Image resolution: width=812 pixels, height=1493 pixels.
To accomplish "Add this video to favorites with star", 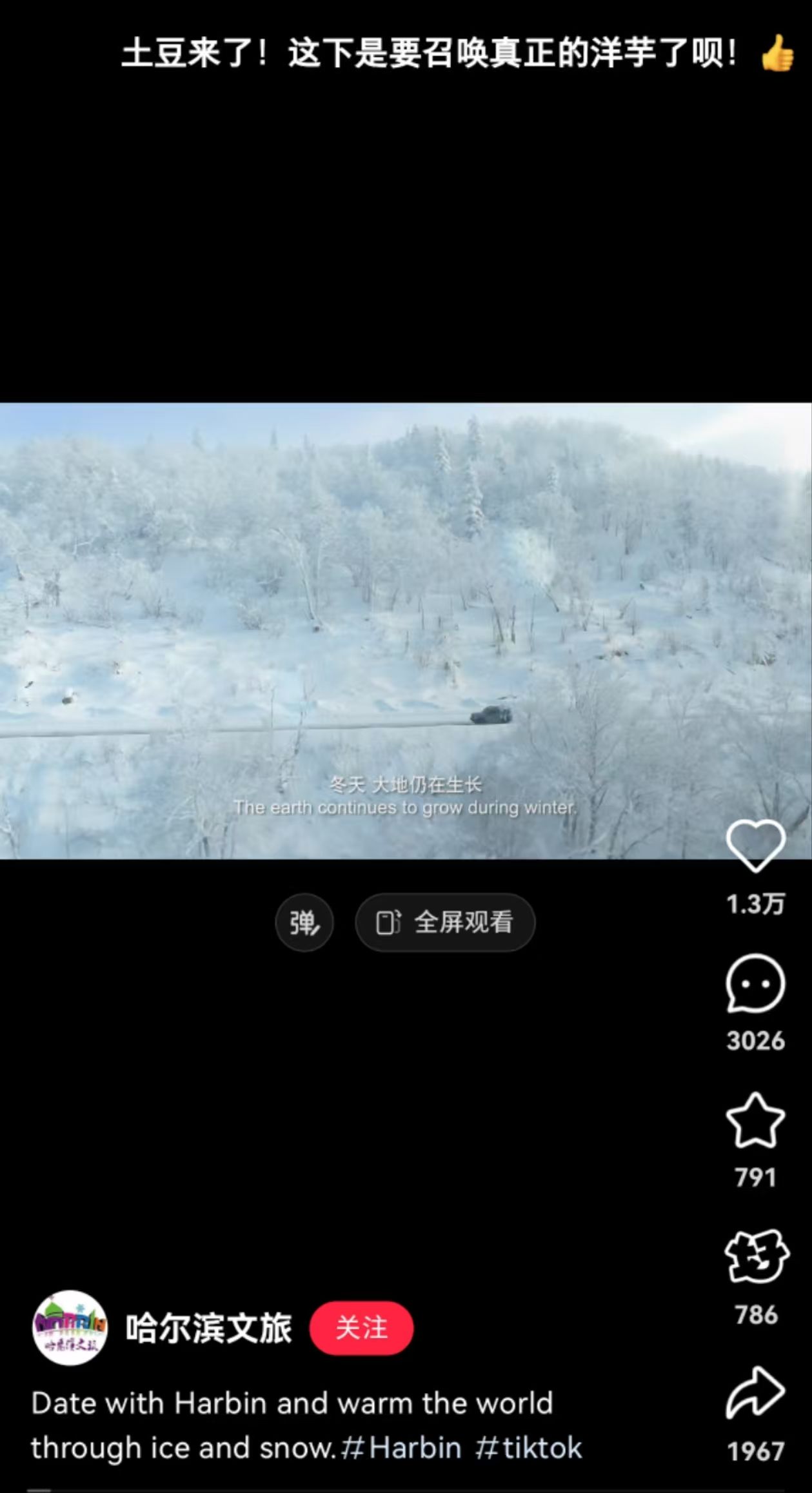I will pyautogui.click(x=755, y=1121).
